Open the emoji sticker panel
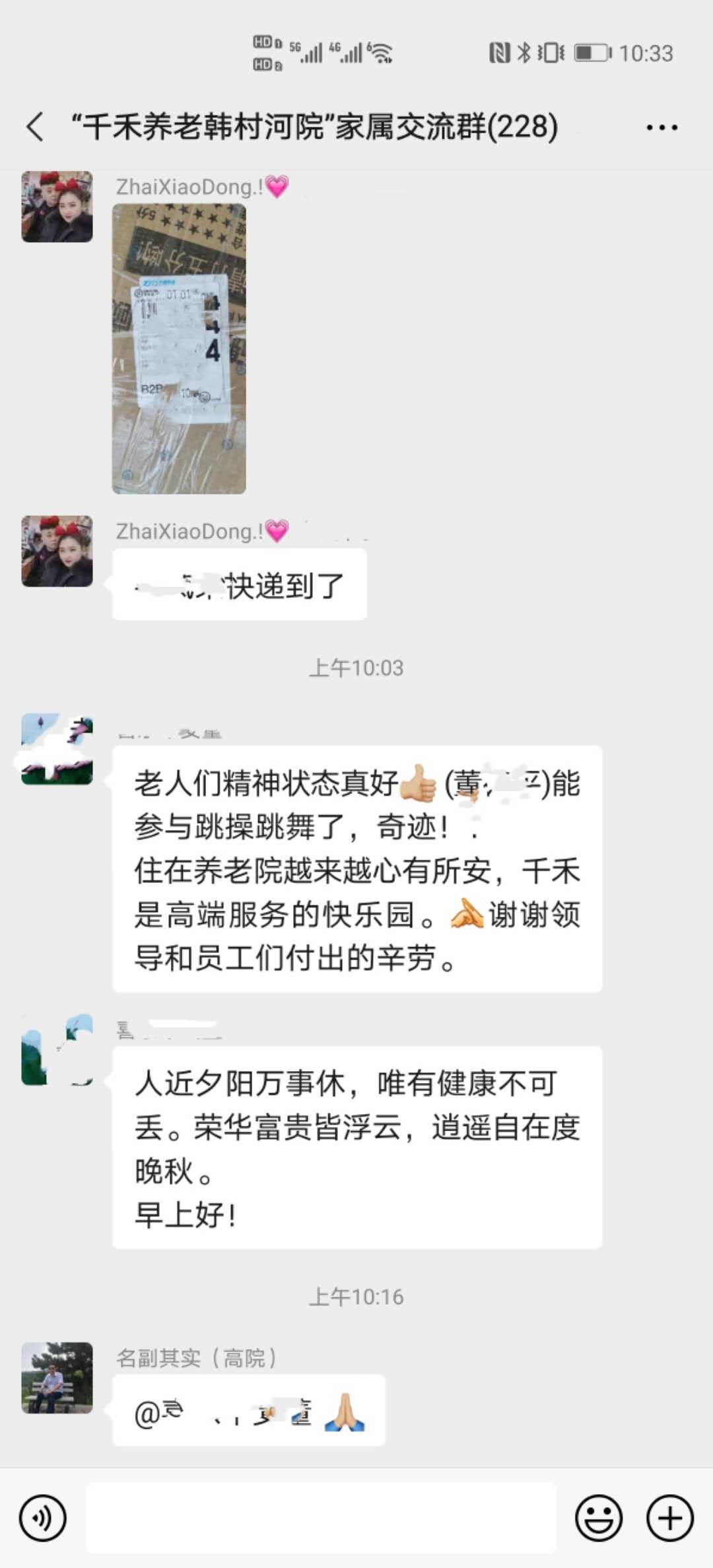The image size is (713, 1568). (x=599, y=1518)
